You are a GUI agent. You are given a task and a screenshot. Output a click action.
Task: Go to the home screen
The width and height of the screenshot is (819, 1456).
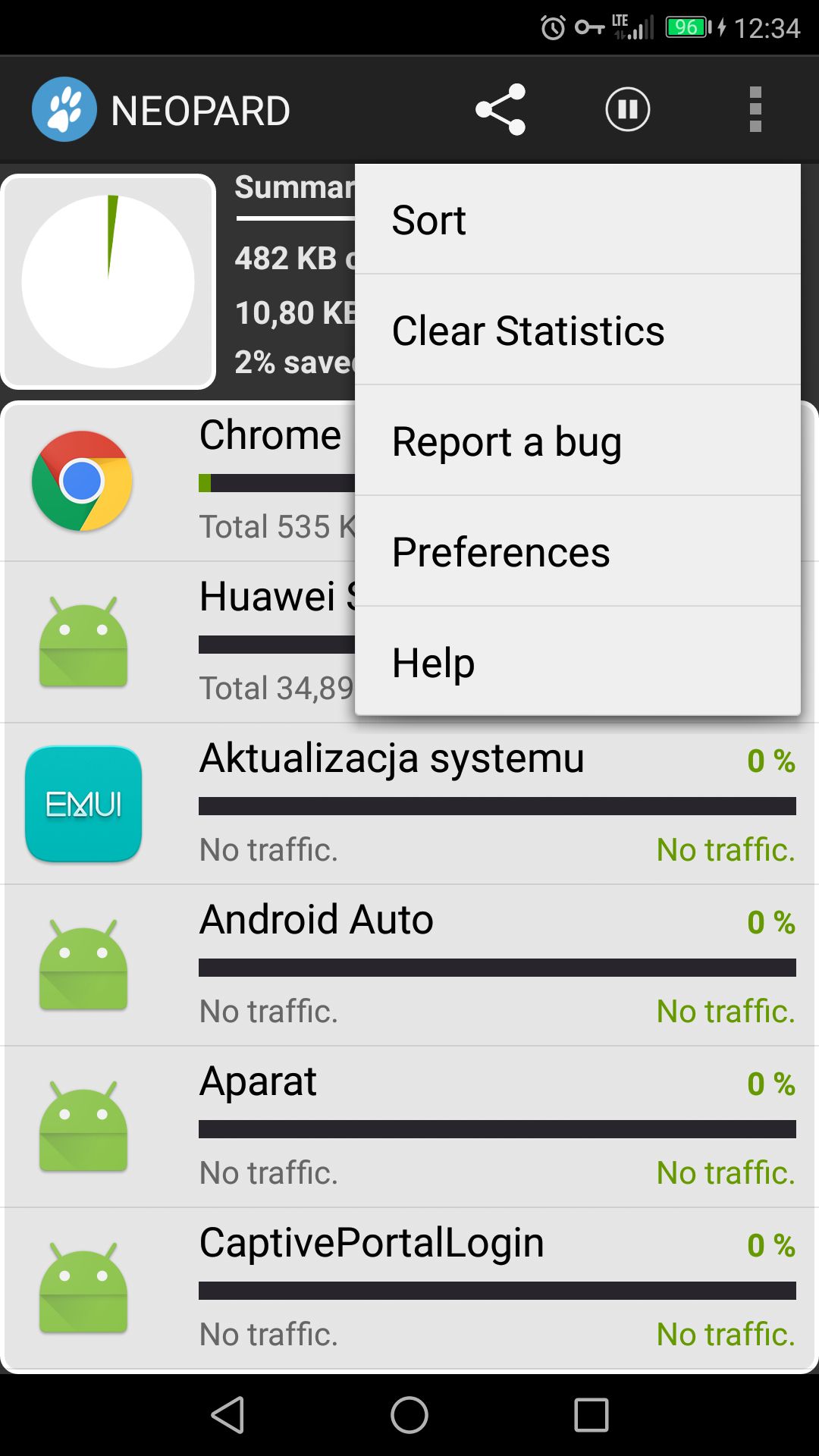(409, 1415)
